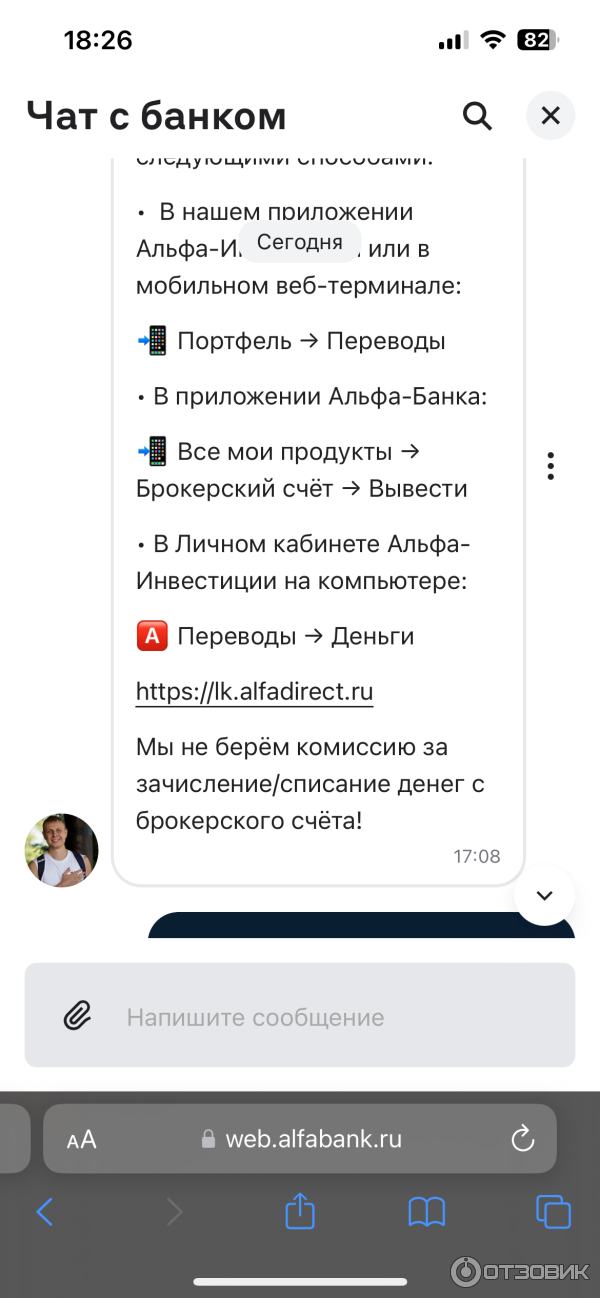Open Safari text size AA menu
This screenshot has width=600, height=1298.
[x=82, y=1139]
